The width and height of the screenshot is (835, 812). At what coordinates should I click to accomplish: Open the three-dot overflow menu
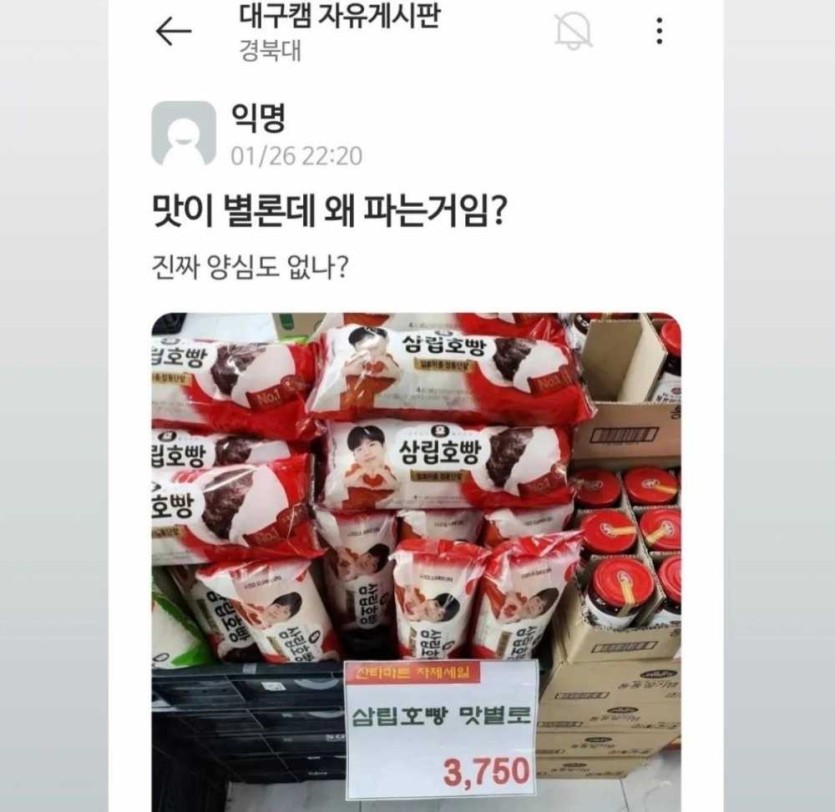click(x=659, y=32)
